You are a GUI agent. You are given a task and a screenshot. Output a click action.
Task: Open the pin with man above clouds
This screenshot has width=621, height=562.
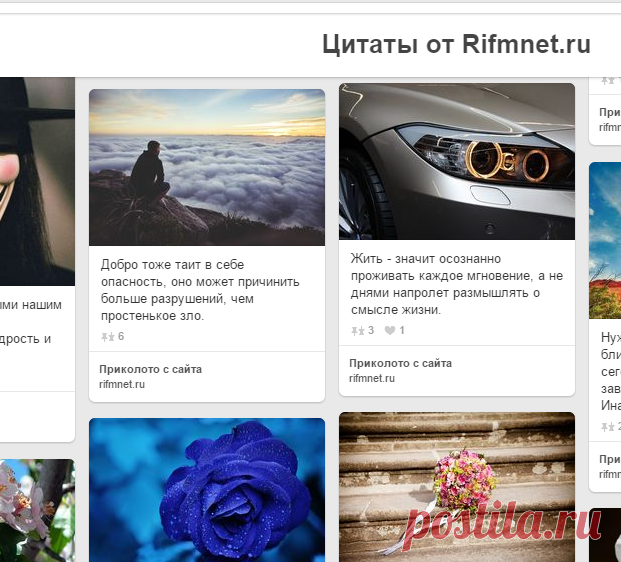(207, 167)
